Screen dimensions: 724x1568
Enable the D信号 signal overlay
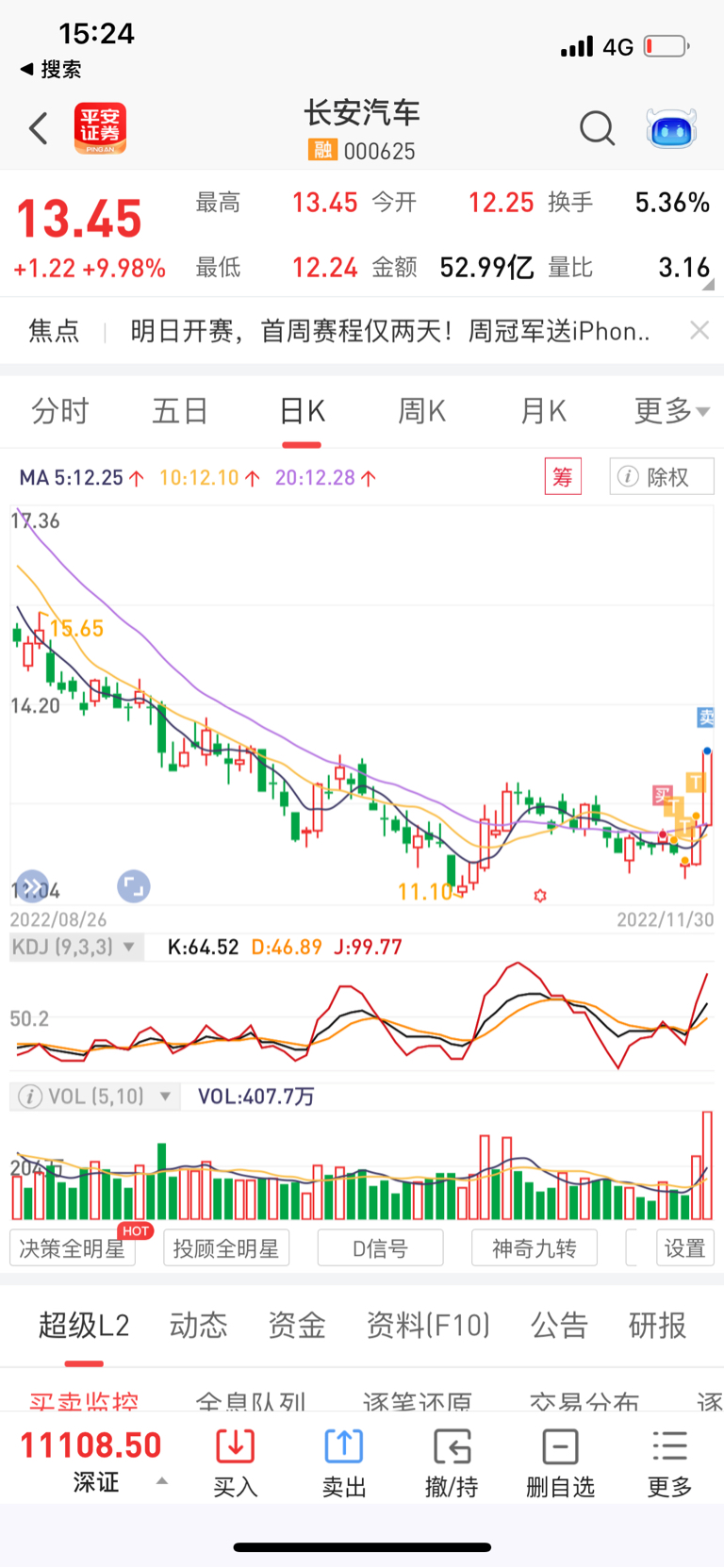[x=380, y=1246]
